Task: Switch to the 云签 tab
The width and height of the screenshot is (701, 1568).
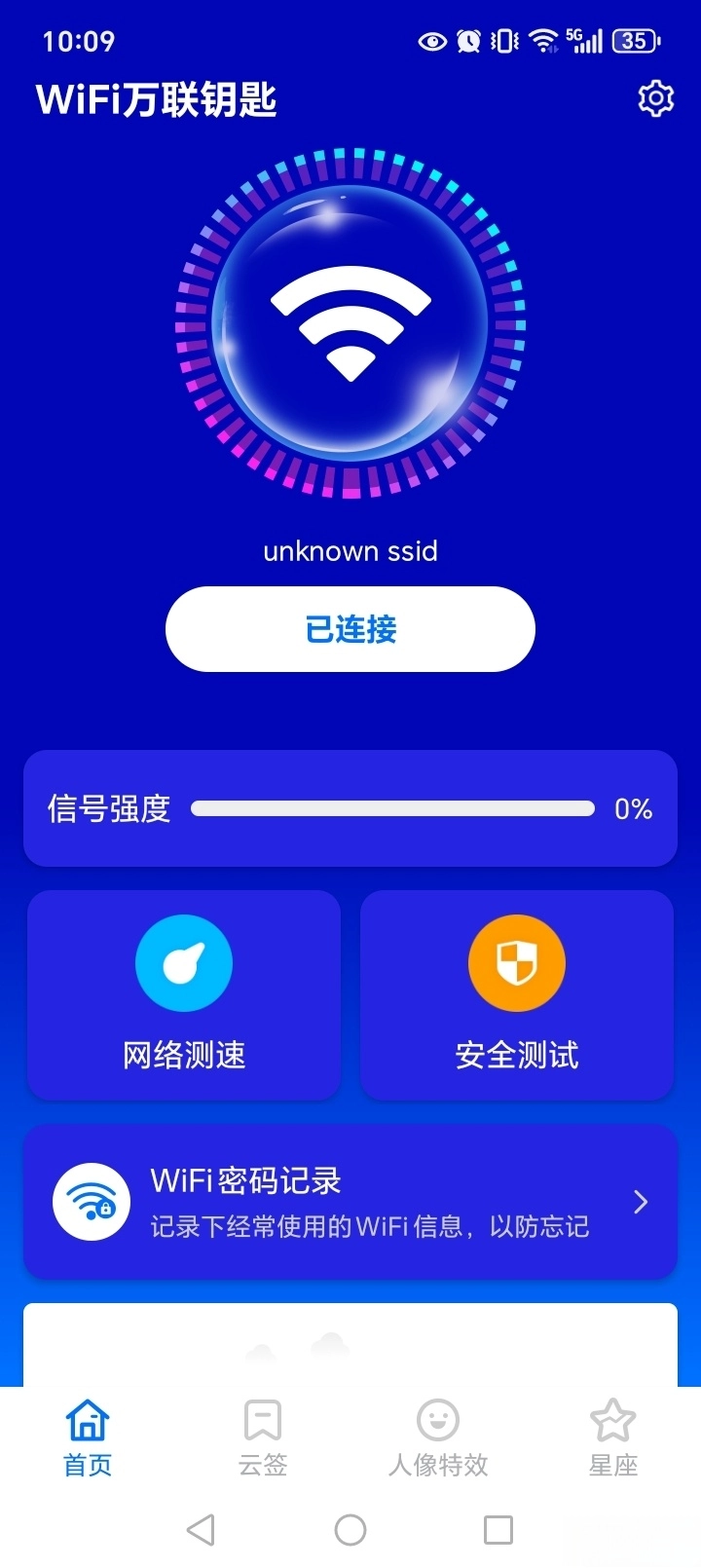Action: [x=263, y=1437]
